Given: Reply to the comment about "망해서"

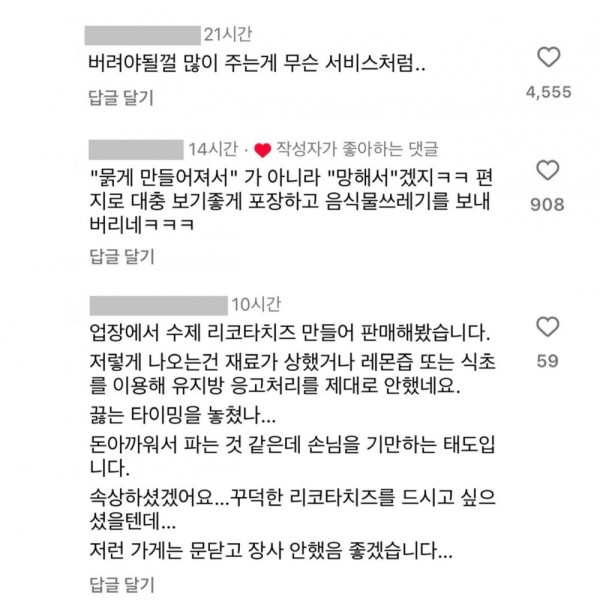Looking at the screenshot, I should pos(115,256).
